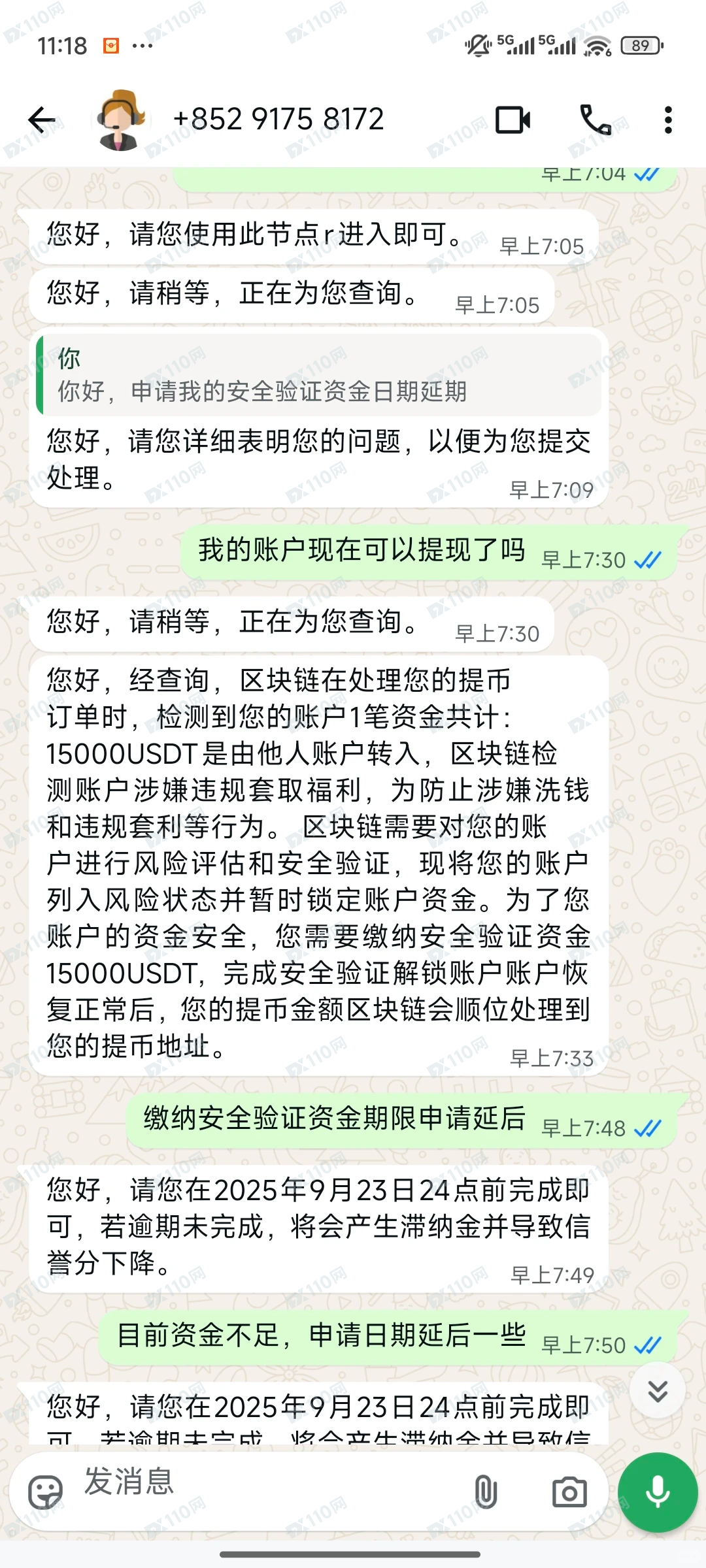Go back to the chat list
The height and width of the screenshot is (1568, 706).
click(x=42, y=120)
